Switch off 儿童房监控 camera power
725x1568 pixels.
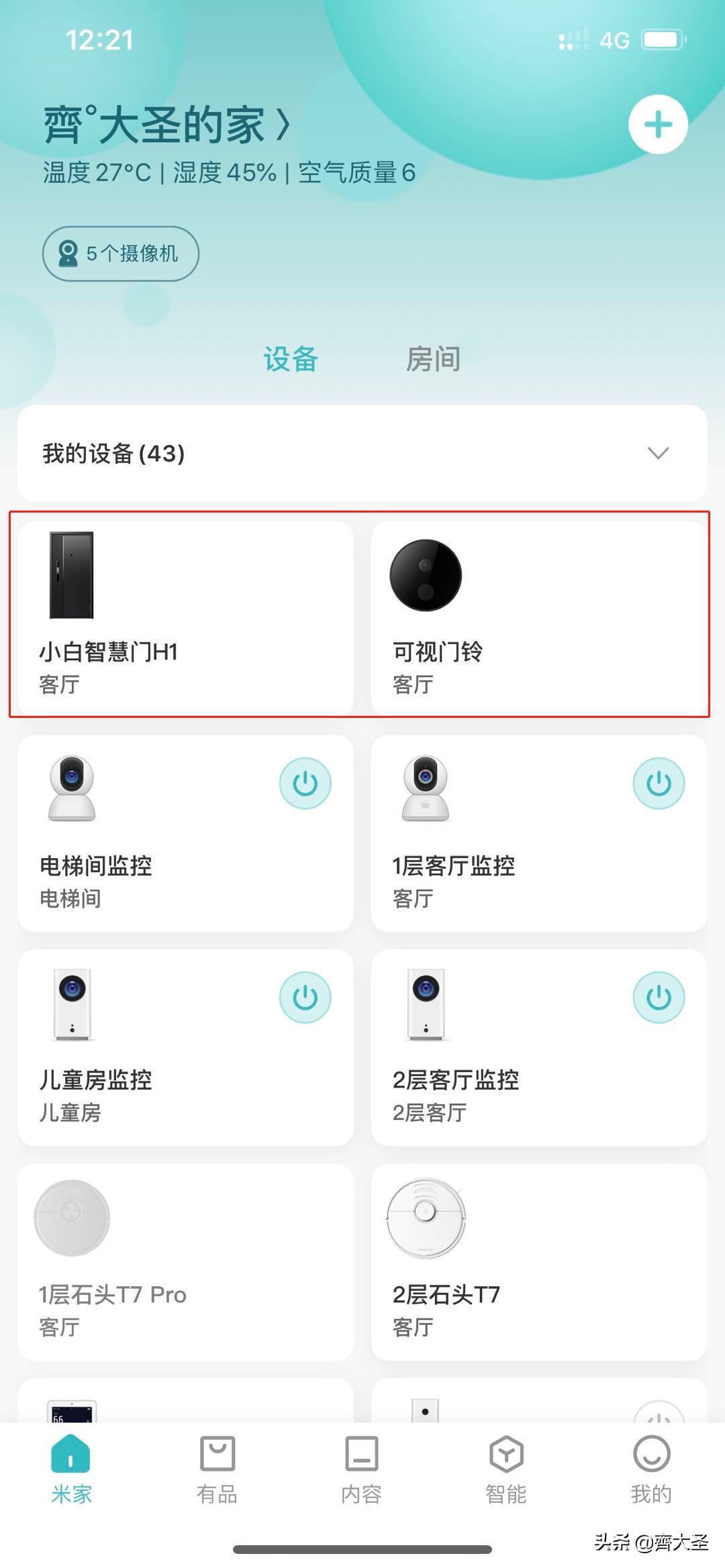(305, 998)
